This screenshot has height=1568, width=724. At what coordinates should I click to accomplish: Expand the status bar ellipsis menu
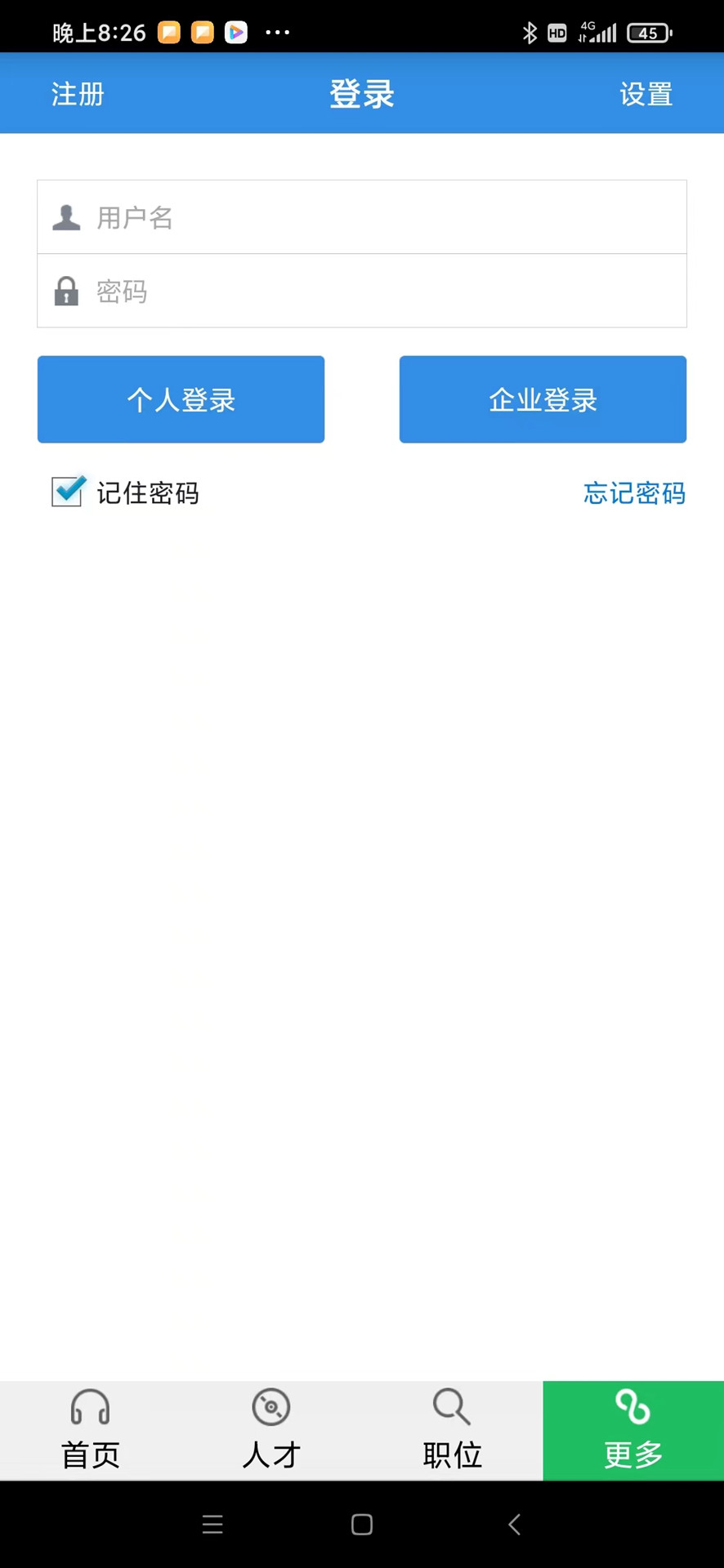277,33
